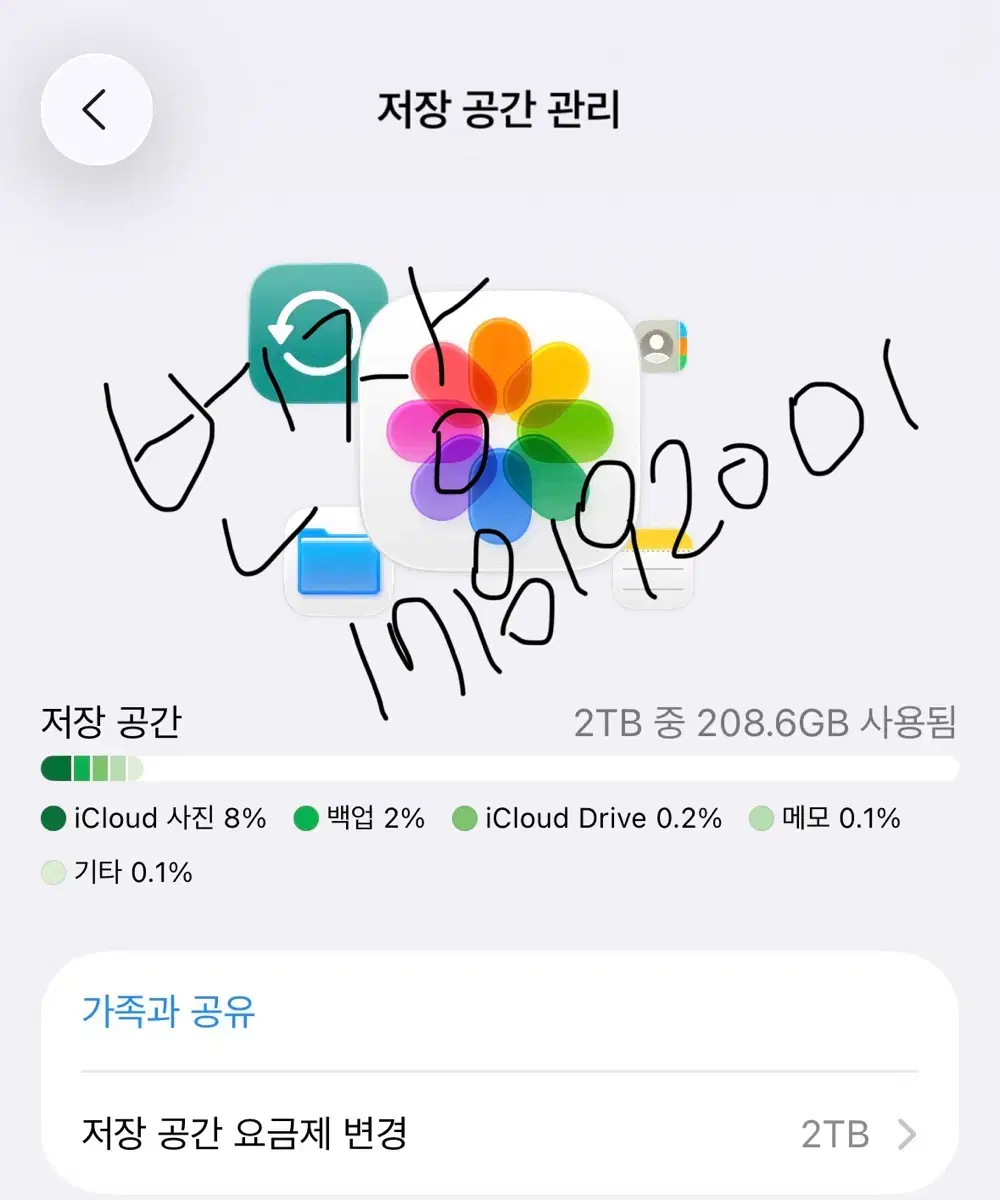Tap the 2TB 중 208.6GB 사용됨 text
Image resolution: width=1000 pixels, height=1200 pixels.
pyautogui.click(x=766, y=720)
